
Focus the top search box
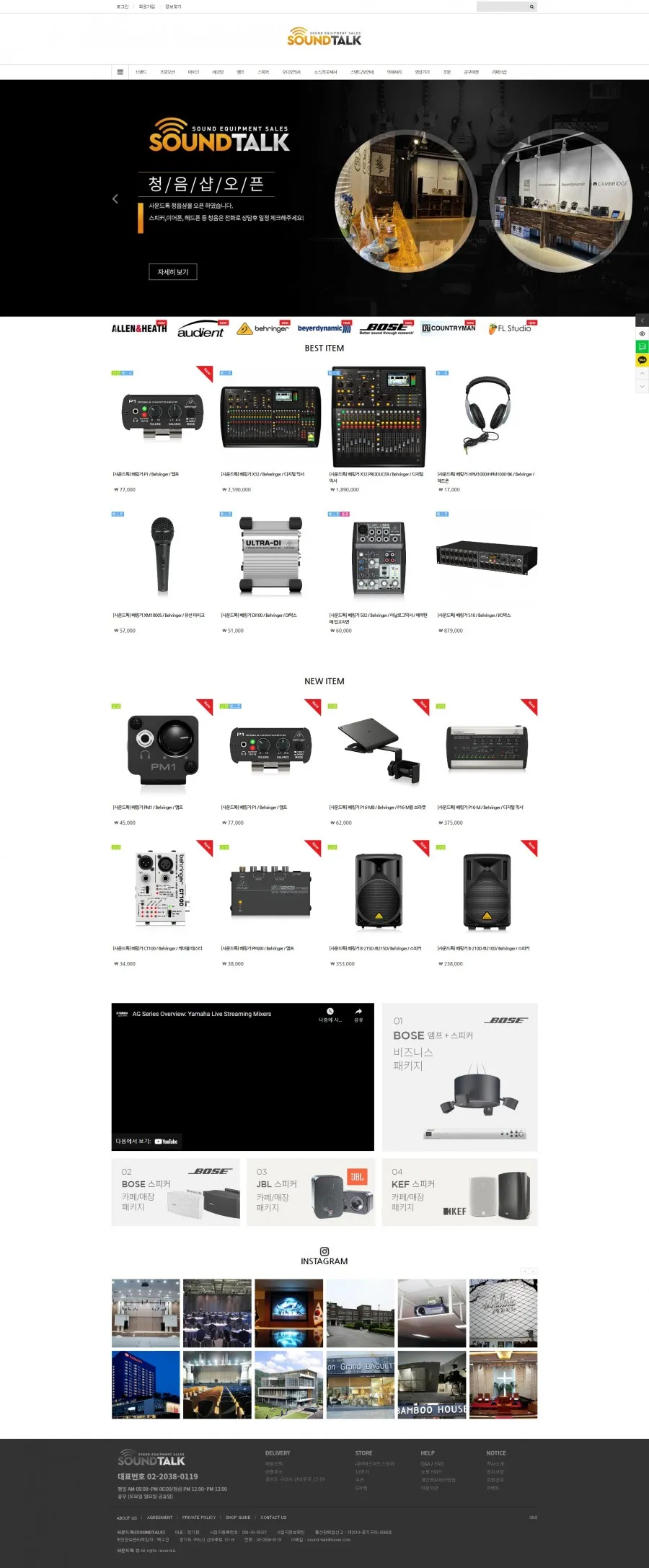[x=502, y=6]
